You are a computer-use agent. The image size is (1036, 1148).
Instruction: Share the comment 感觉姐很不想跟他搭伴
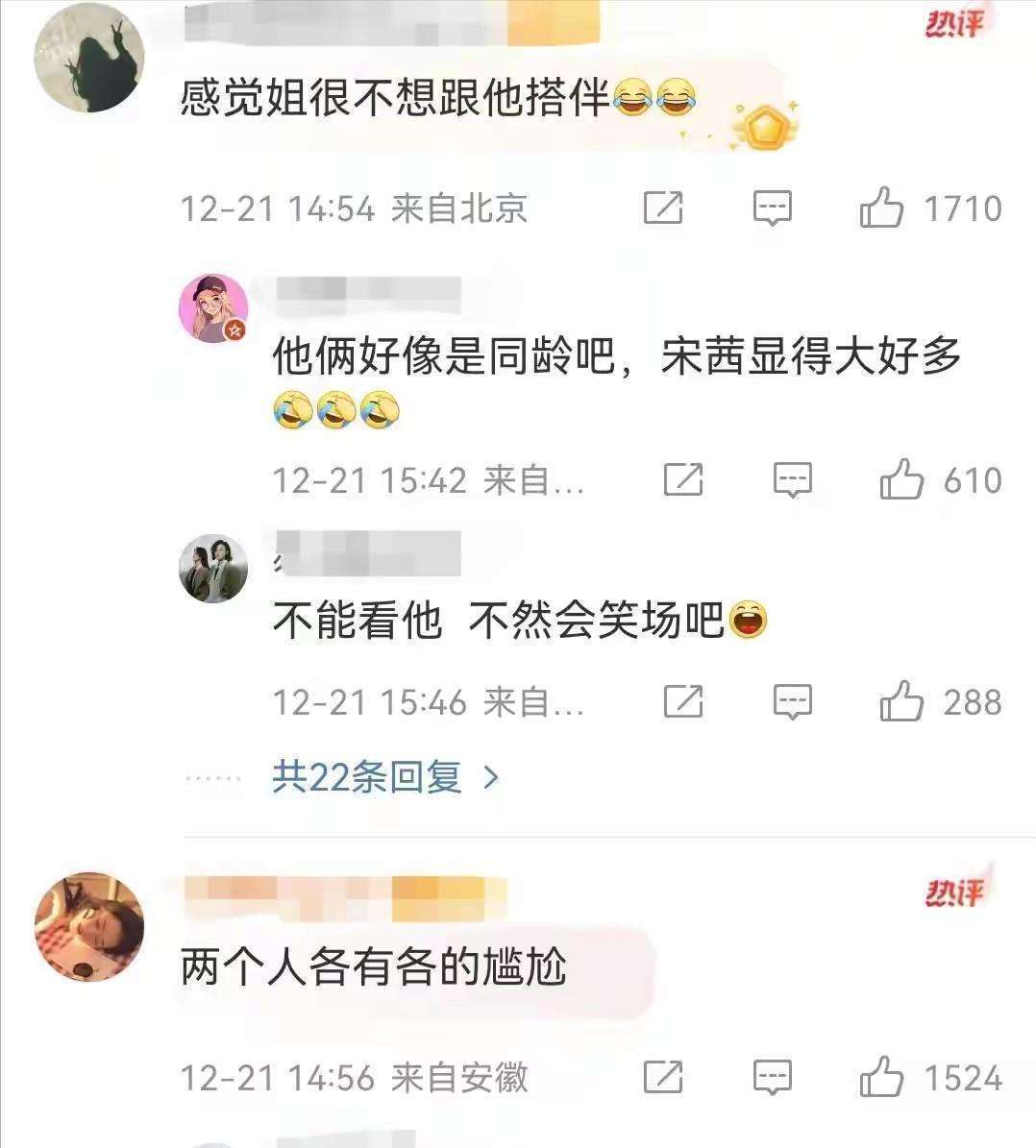pyautogui.click(x=663, y=208)
